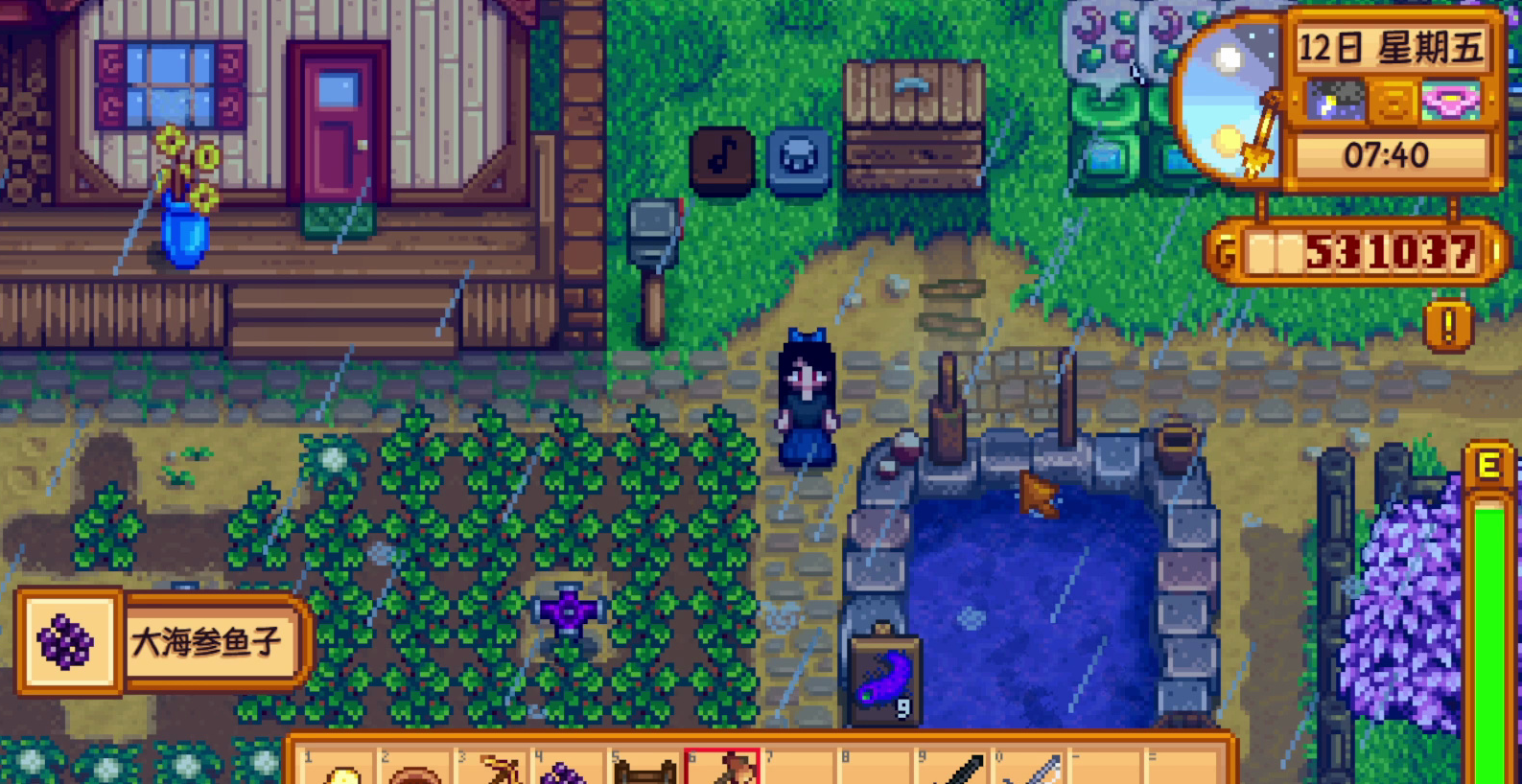
Task: Select empty toolbar slot 8
Action: click(875, 769)
